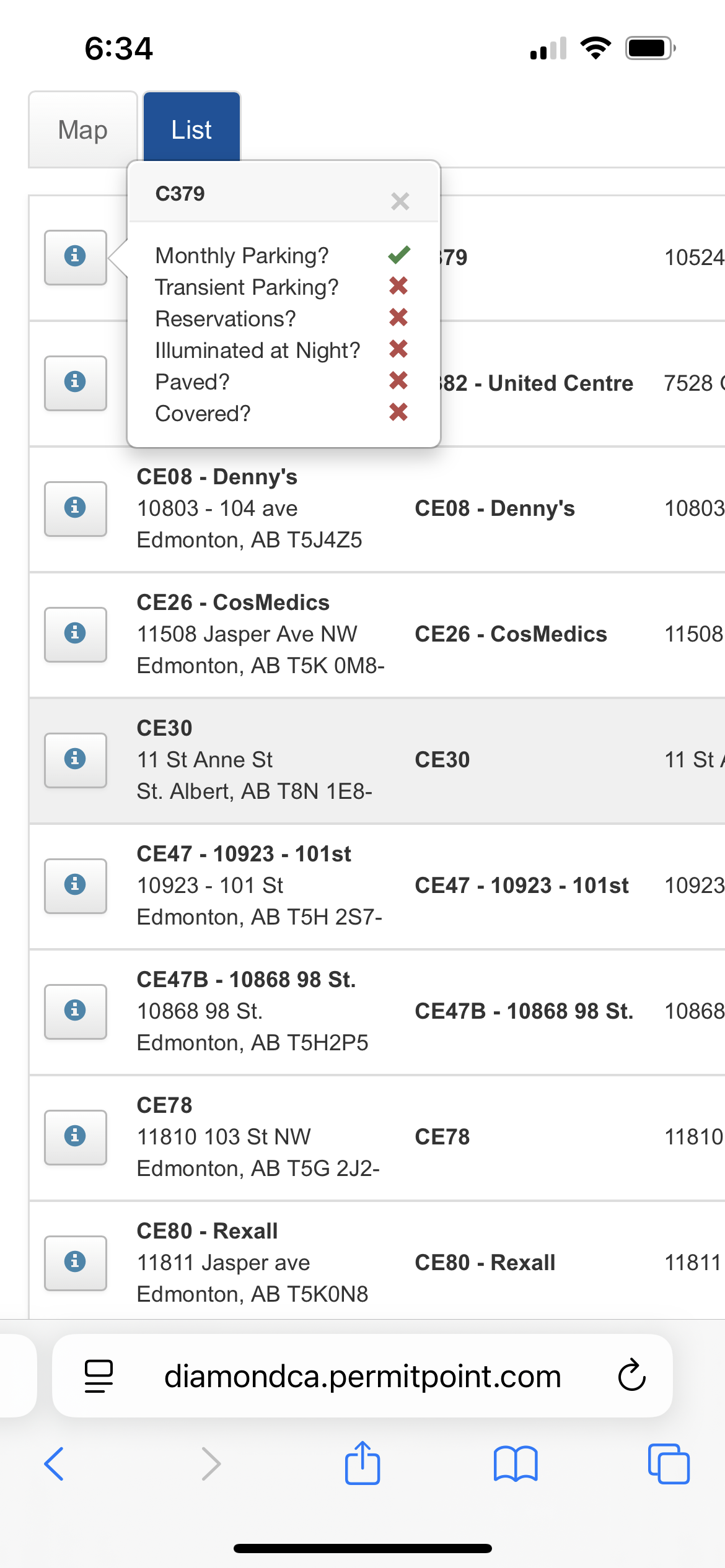Close the C379 info popup
The width and height of the screenshot is (725, 1568).
coord(400,201)
